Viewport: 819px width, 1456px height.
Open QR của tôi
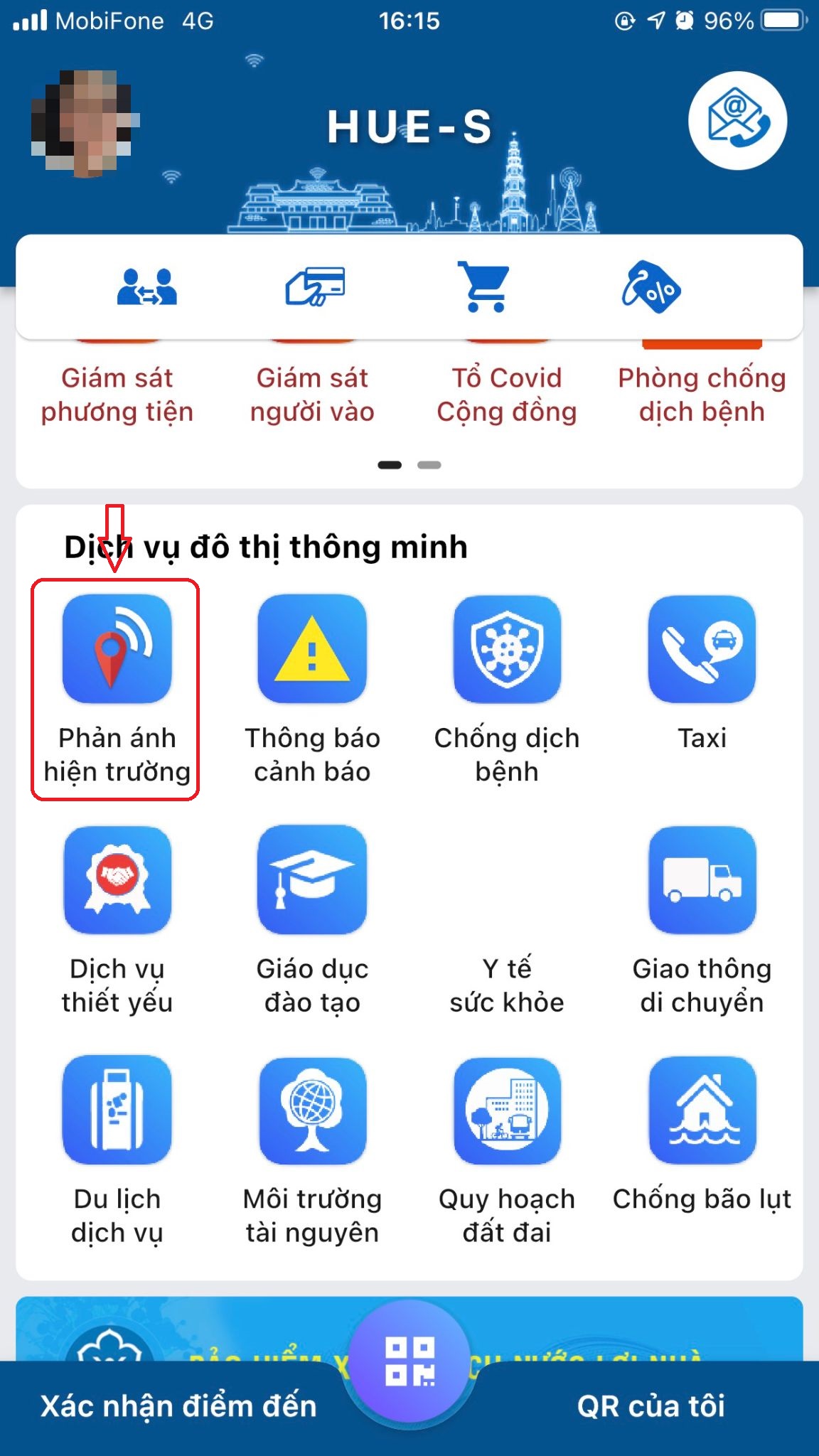pos(651,1406)
